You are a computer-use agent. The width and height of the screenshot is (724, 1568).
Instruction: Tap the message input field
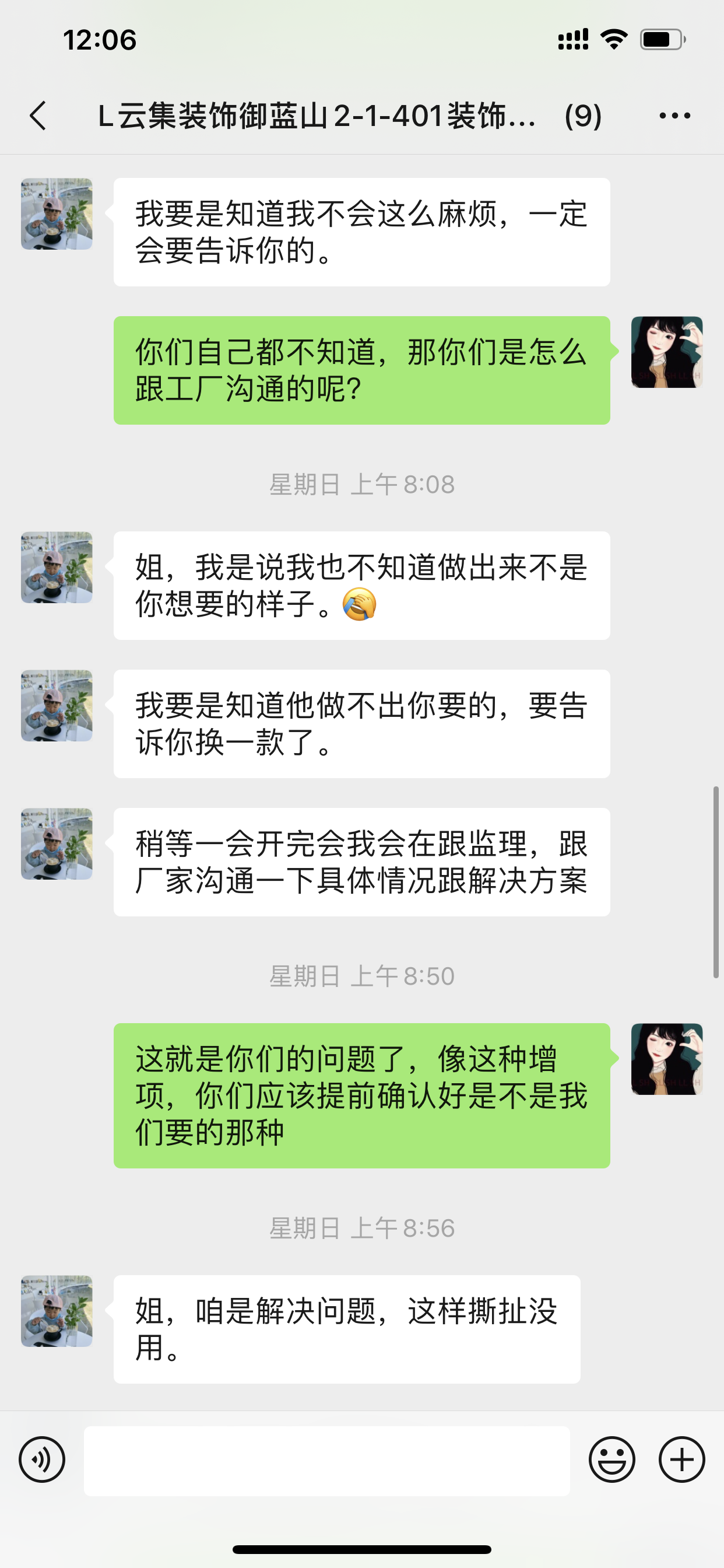click(x=326, y=1460)
